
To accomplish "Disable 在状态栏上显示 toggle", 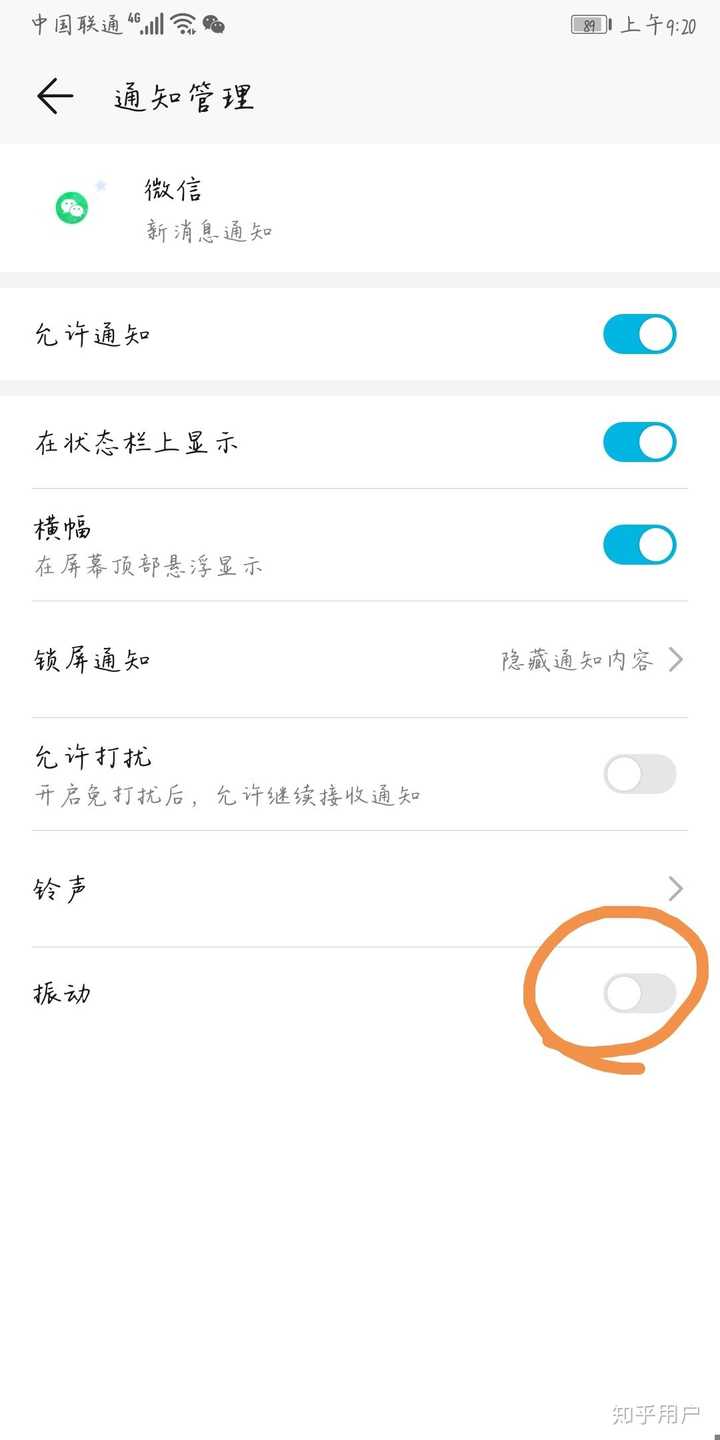I will pyautogui.click(x=639, y=442).
